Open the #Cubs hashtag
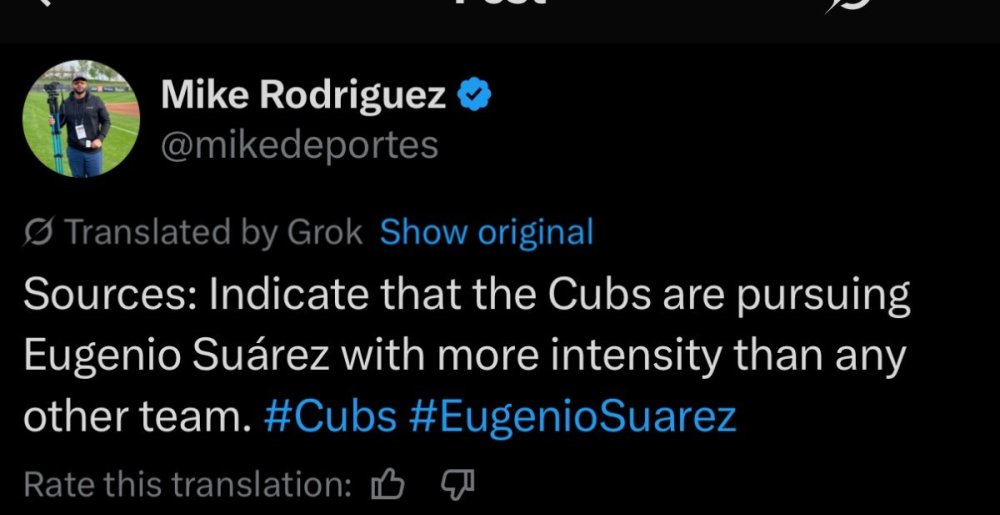The width and height of the screenshot is (1000, 515). pyautogui.click(x=330, y=416)
